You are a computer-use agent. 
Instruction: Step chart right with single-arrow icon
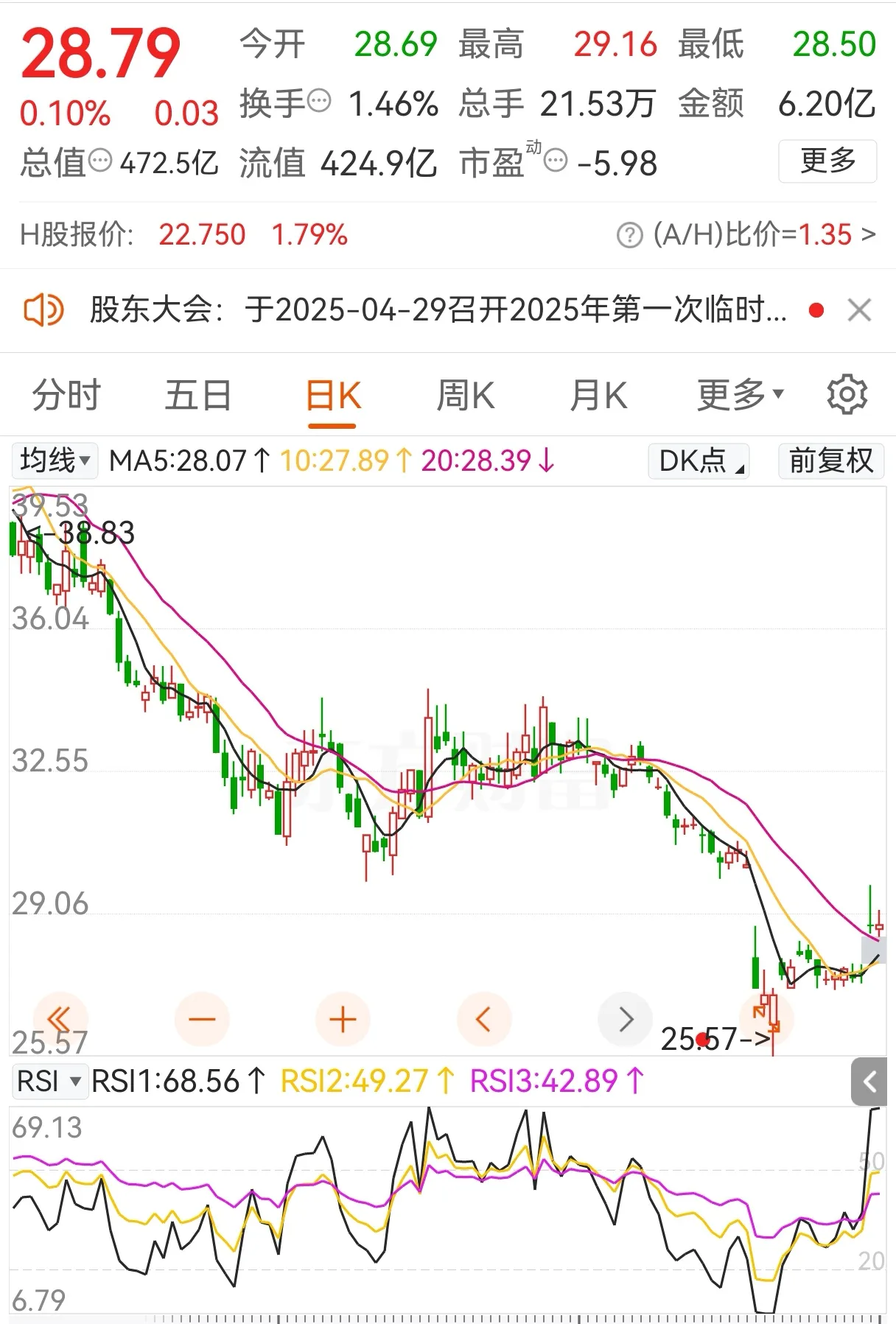pos(625,1019)
